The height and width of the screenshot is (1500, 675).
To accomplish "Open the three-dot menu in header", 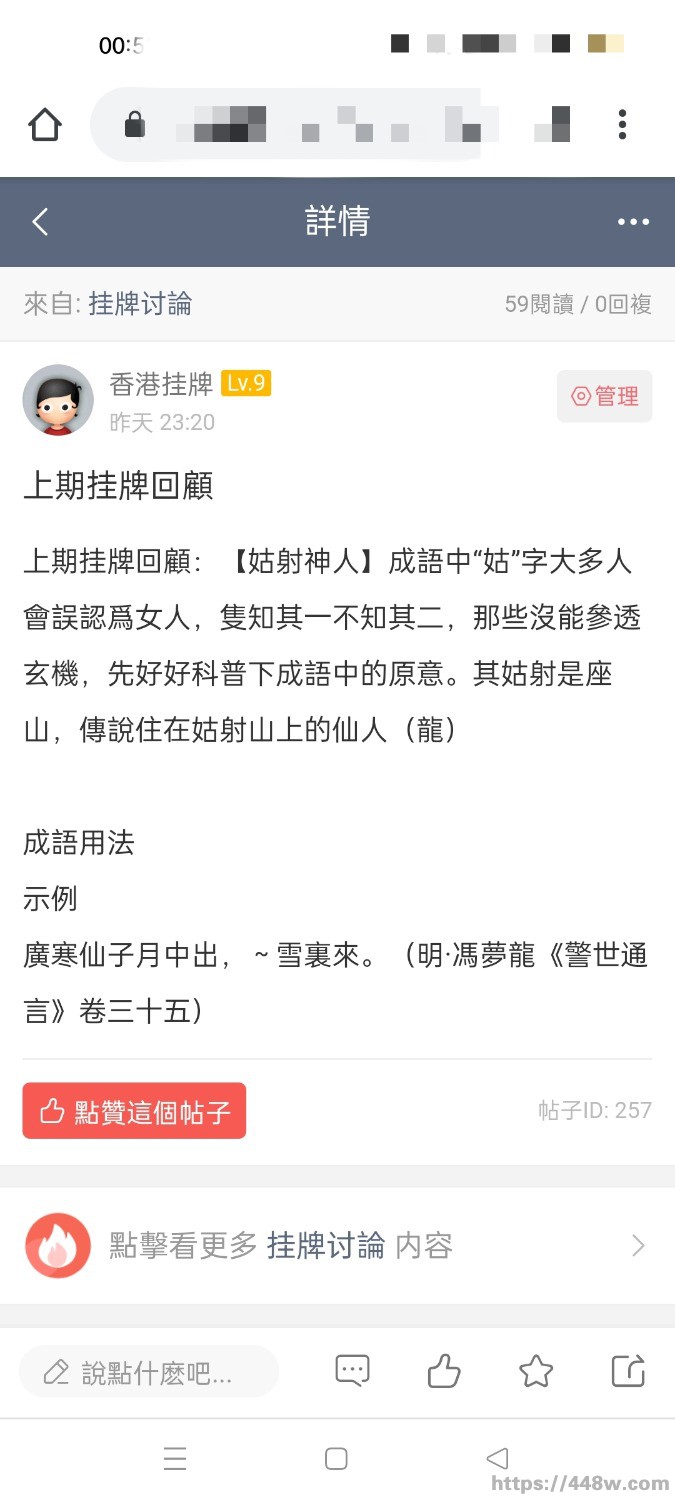I will point(633,222).
